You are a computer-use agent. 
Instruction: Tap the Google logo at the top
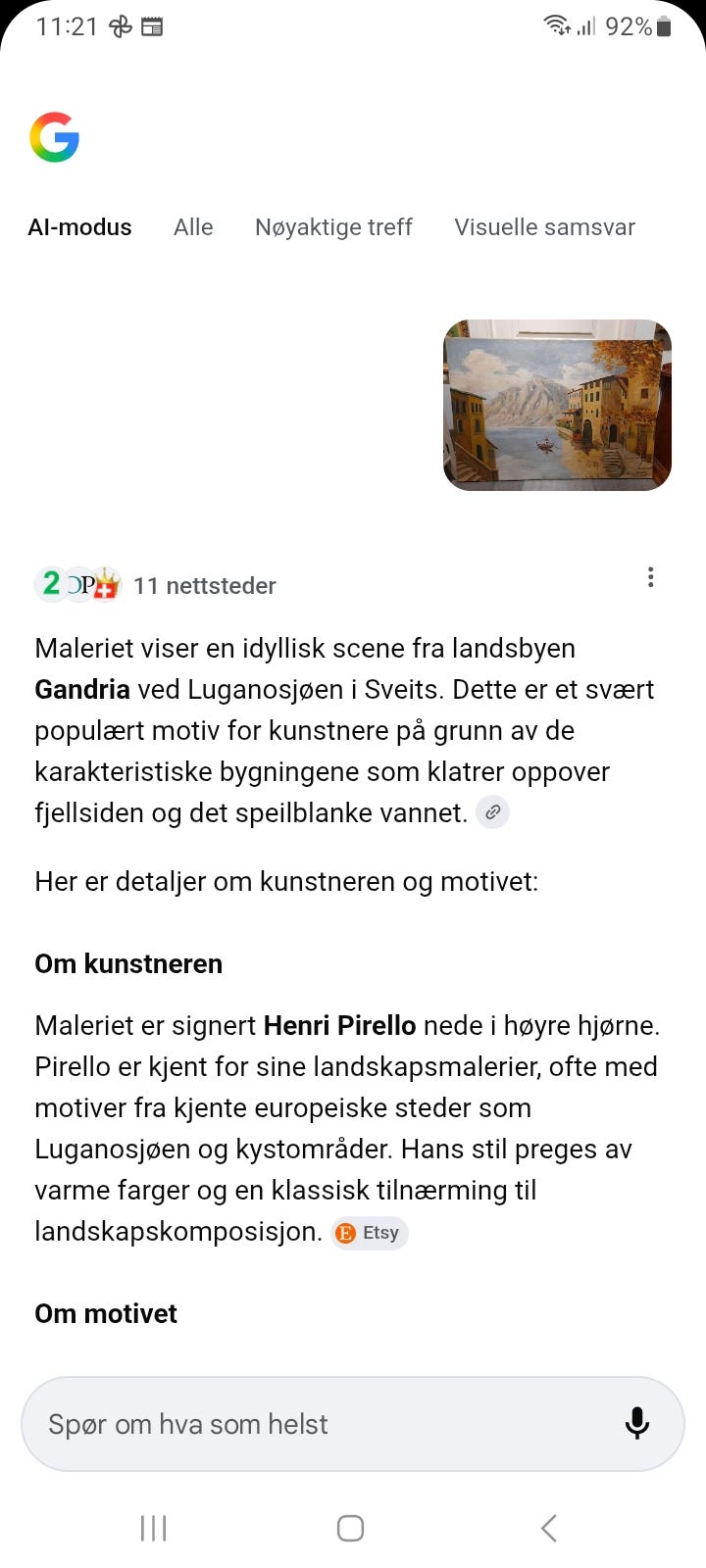click(56, 137)
